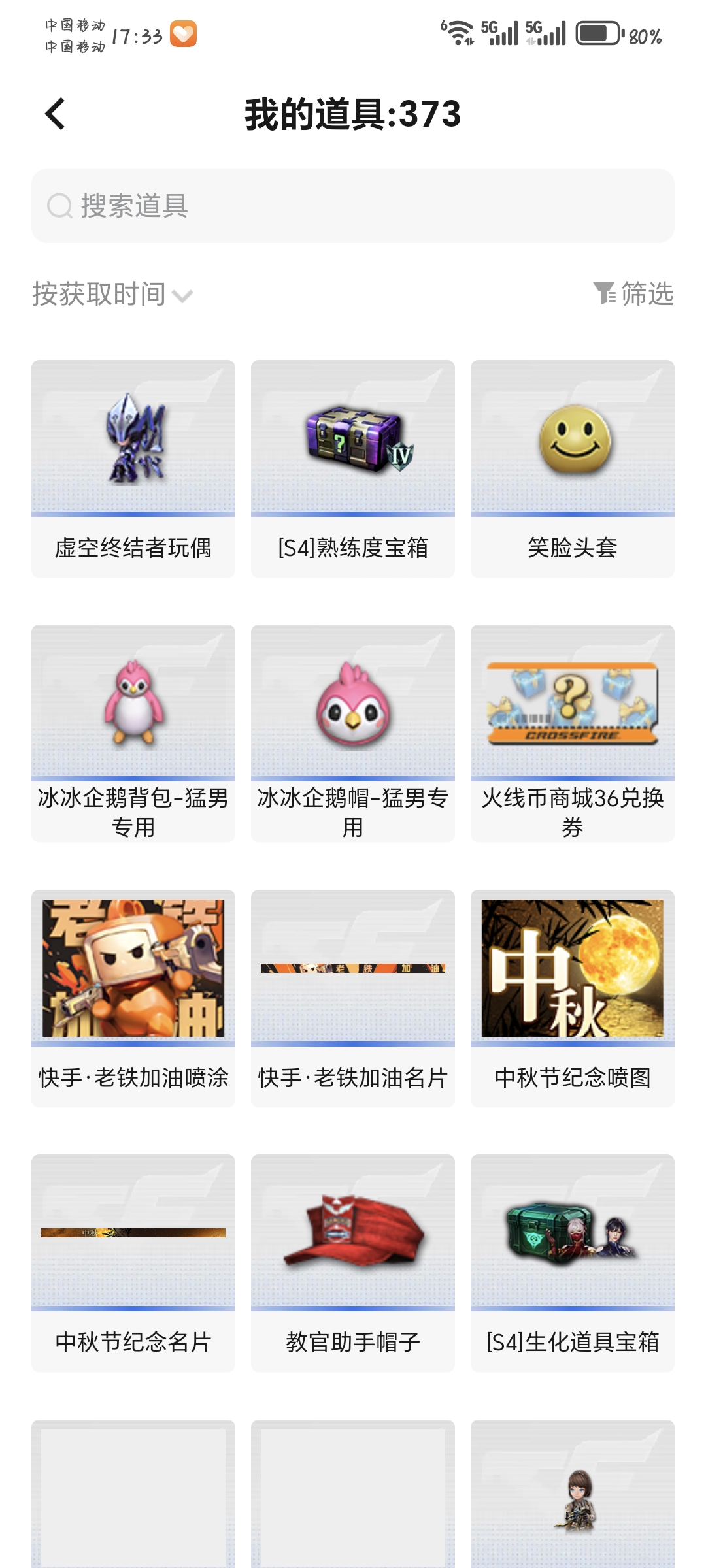Open the [S4]熟练度宝箱 item
Viewport: 706px width, 1568px height.
point(353,468)
